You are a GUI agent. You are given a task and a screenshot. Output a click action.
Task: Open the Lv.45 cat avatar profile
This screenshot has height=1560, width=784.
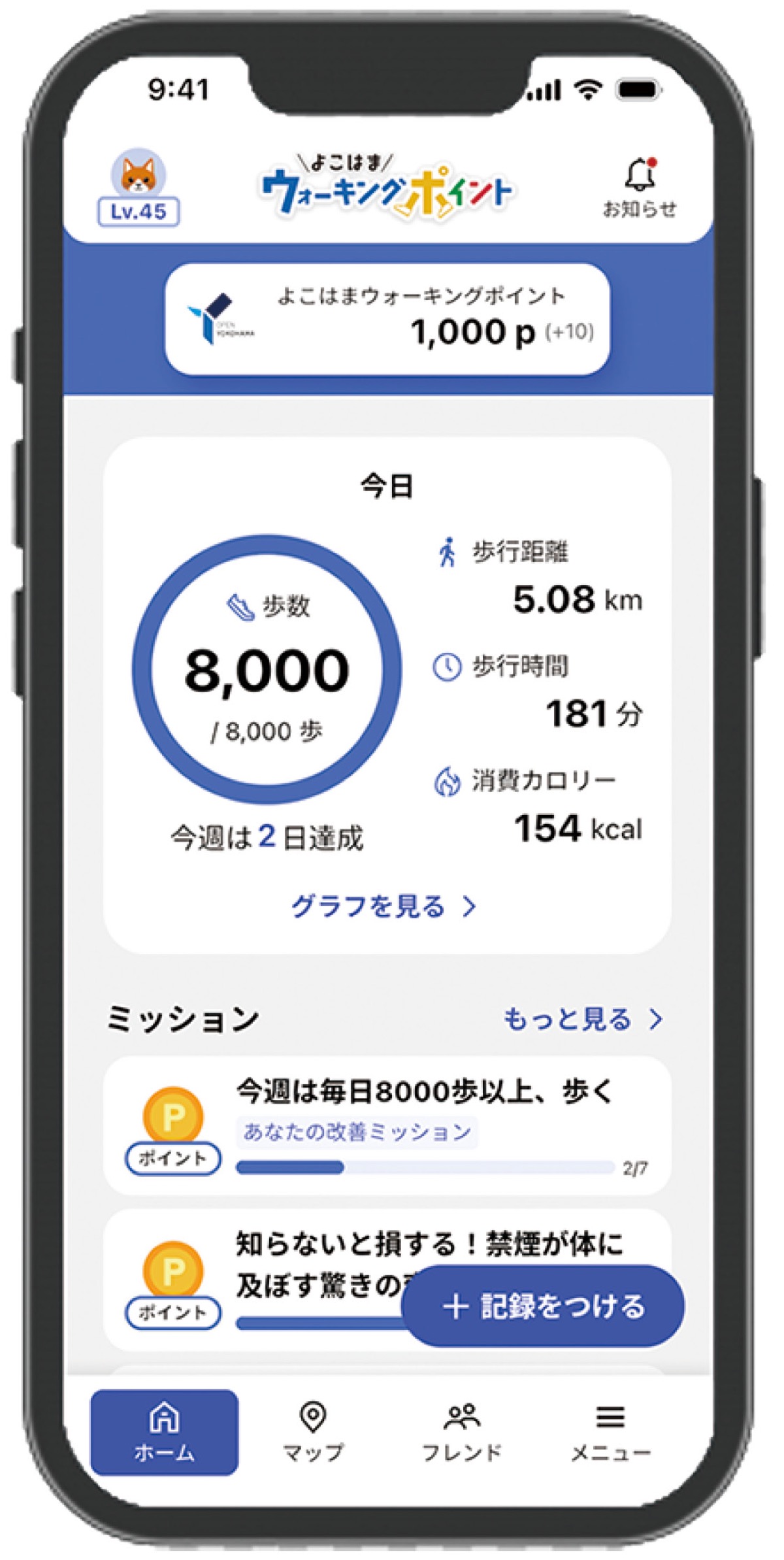(139, 188)
